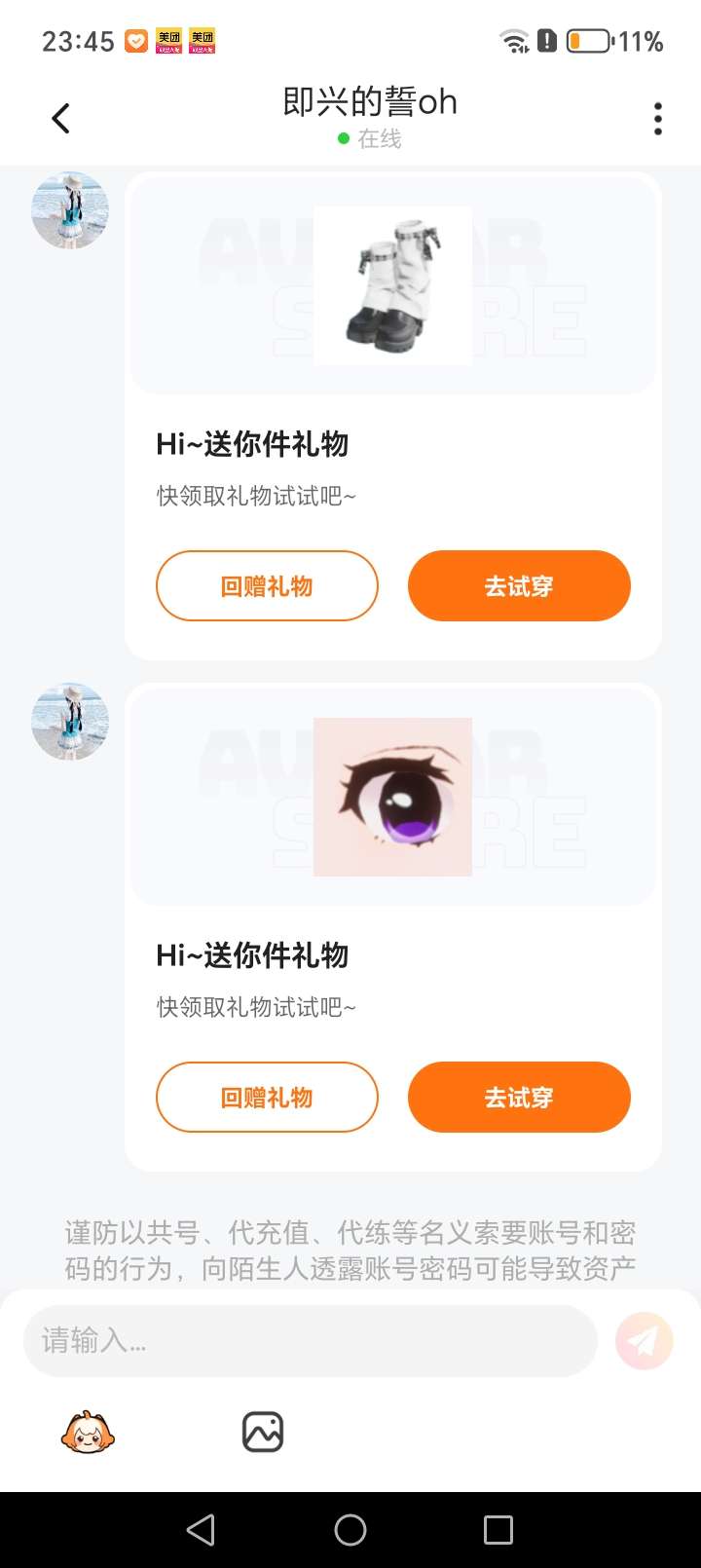Screen dimensions: 701x1568
Task: Tap the system home button
Action: pyautogui.click(x=350, y=1530)
